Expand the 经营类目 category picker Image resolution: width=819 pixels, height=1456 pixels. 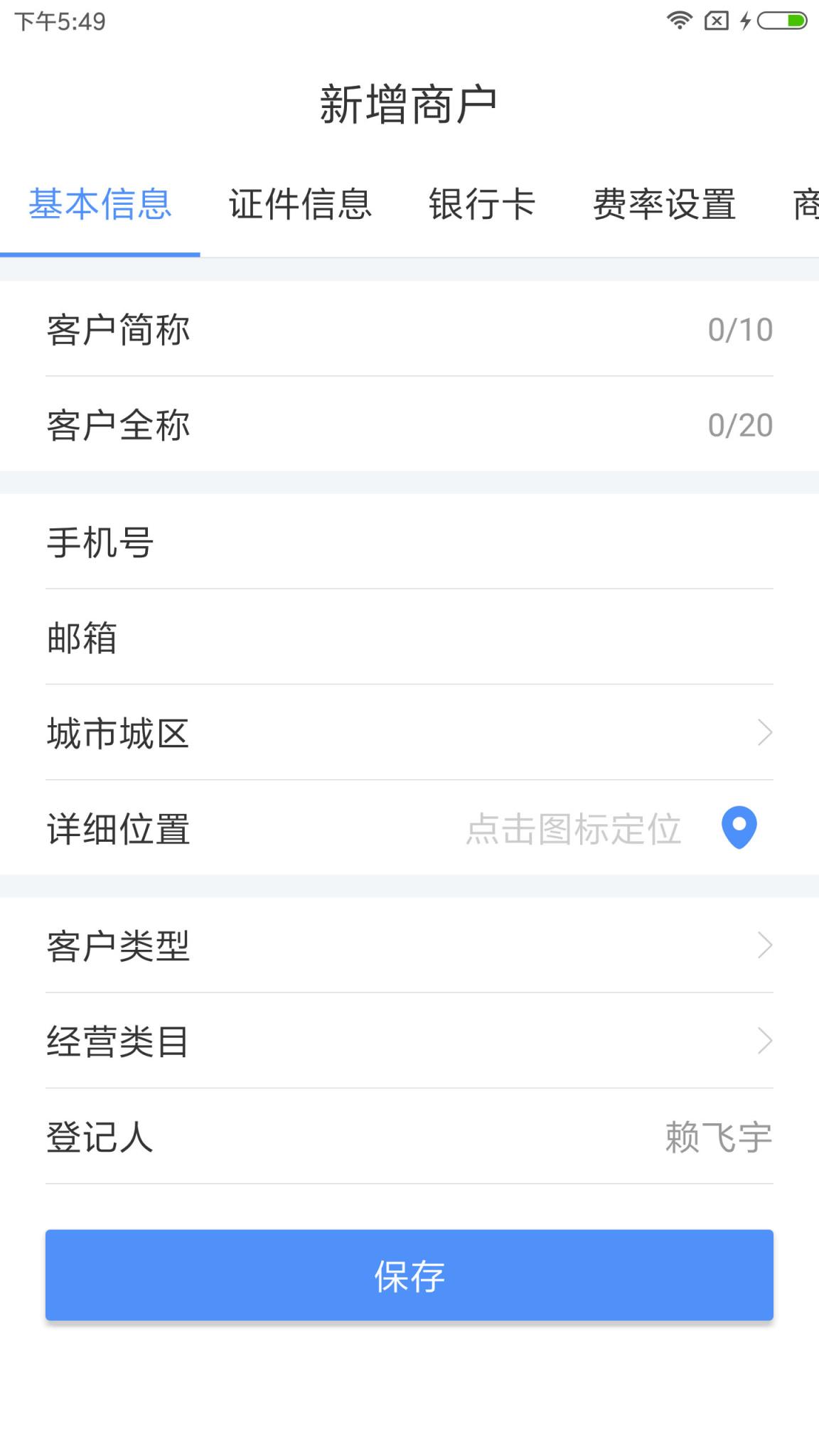[x=409, y=1041]
